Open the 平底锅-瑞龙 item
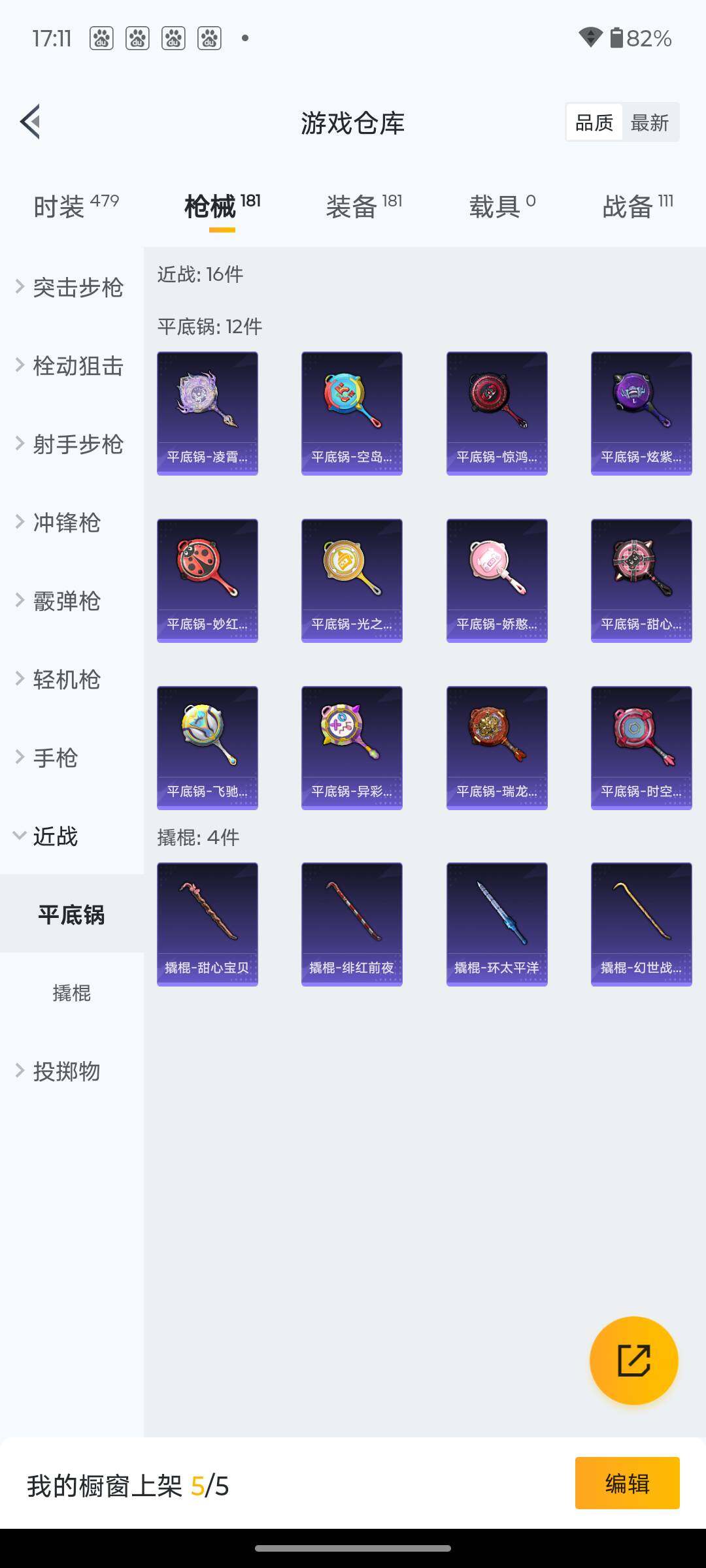Image resolution: width=706 pixels, height=1568 pixels. coord(497,747)
